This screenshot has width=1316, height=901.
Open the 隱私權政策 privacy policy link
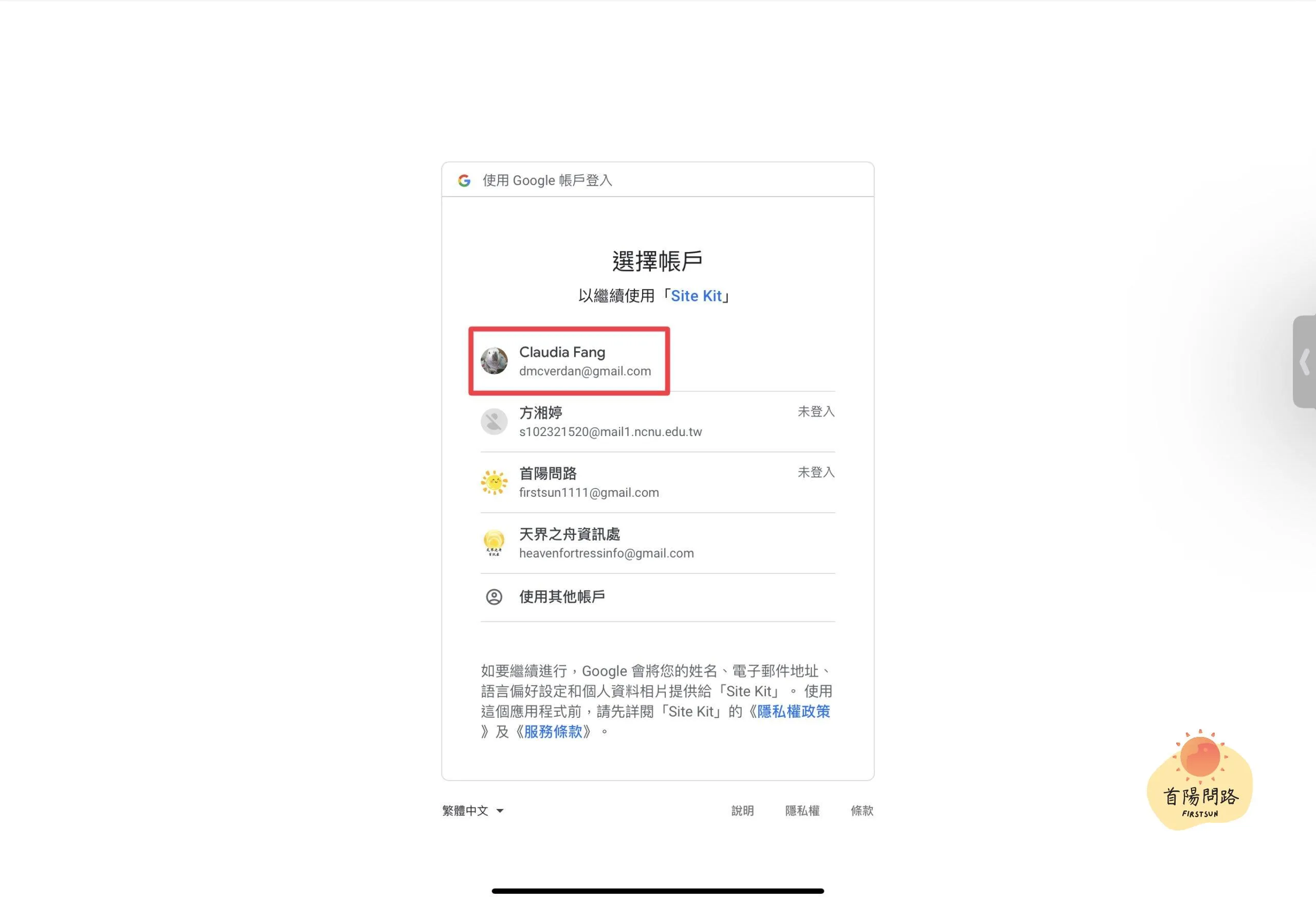click(793, 711)
